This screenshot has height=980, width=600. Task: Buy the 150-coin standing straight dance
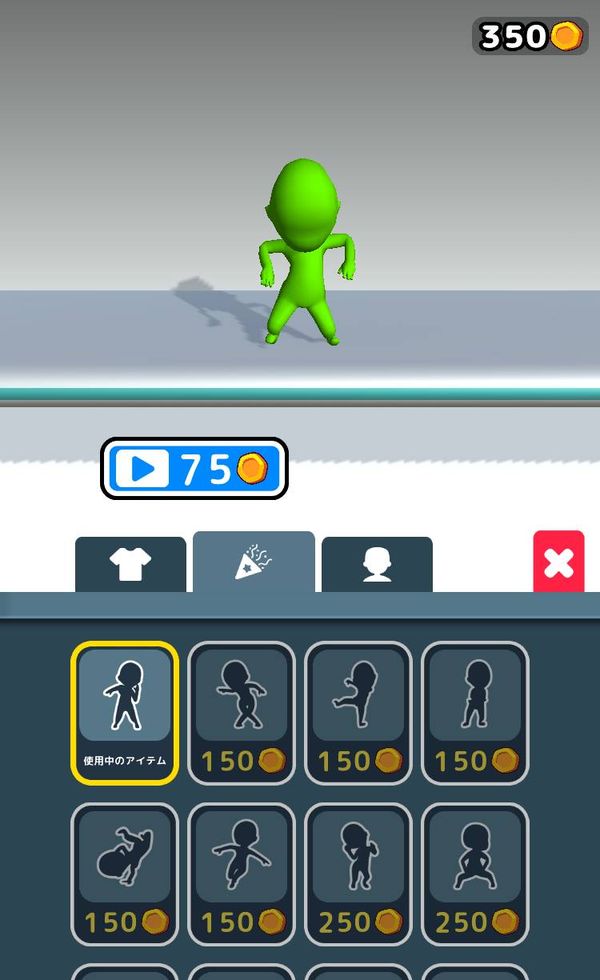pos(475,713)
